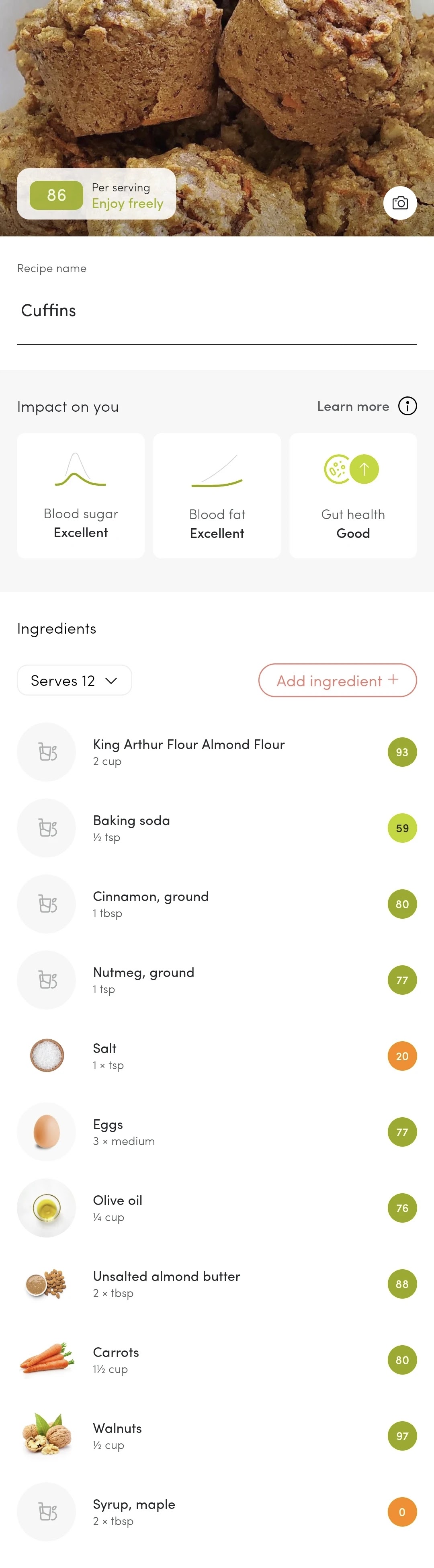Open Learn more about impact

[x=366, y=406]
